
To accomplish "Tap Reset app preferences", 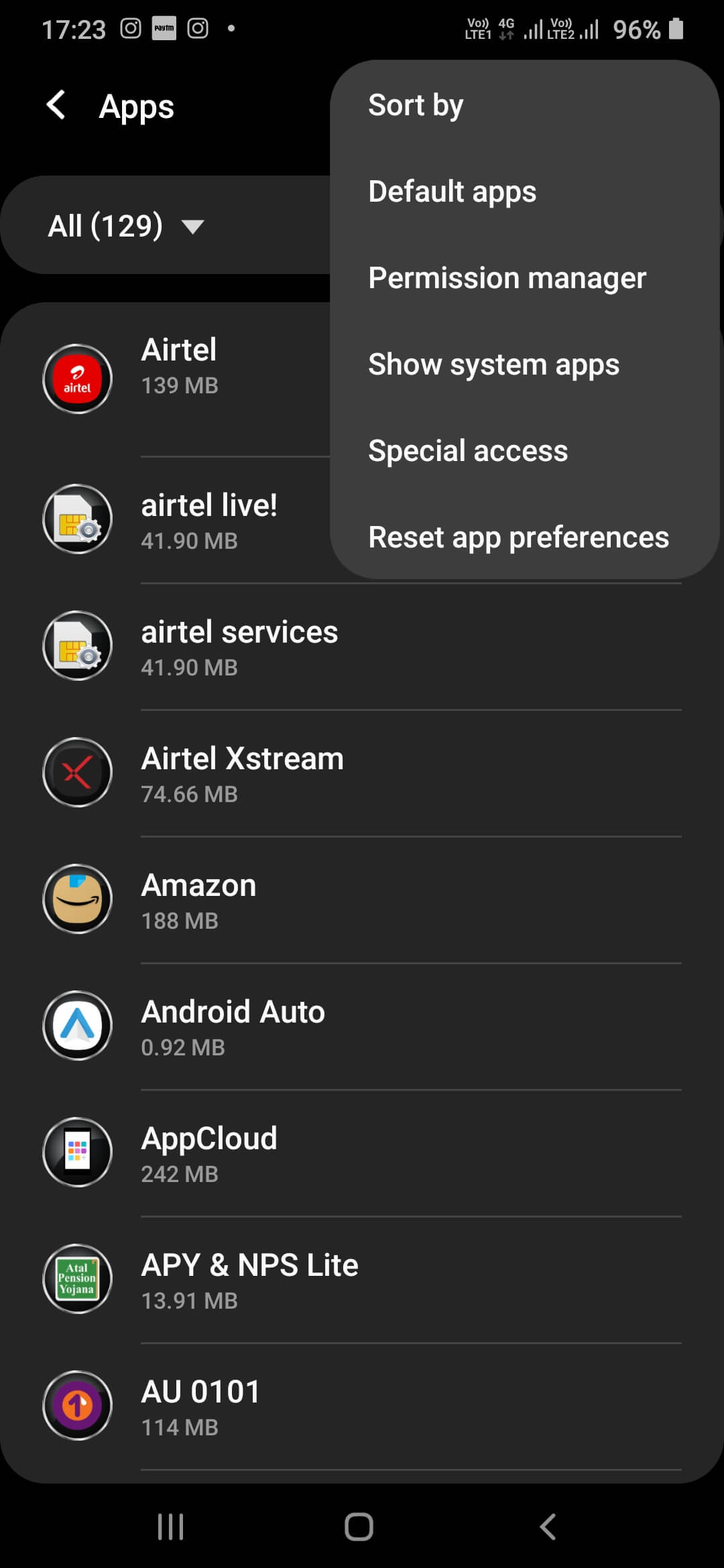I will [x=518, y=536].
